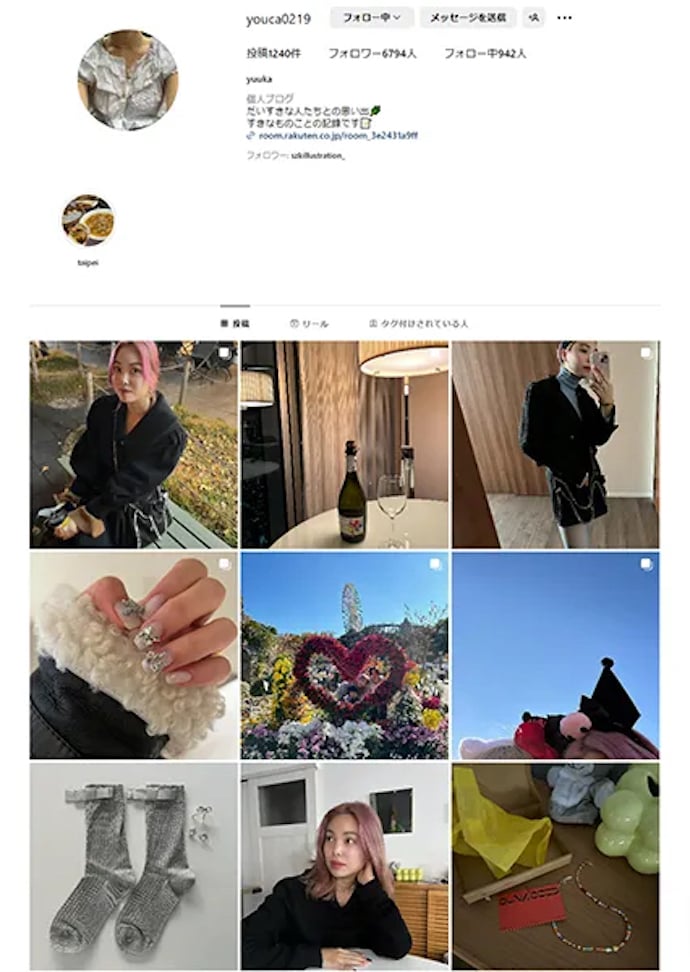Open the post showing decorated nails

pyautogui.click(x=133, y=655)
